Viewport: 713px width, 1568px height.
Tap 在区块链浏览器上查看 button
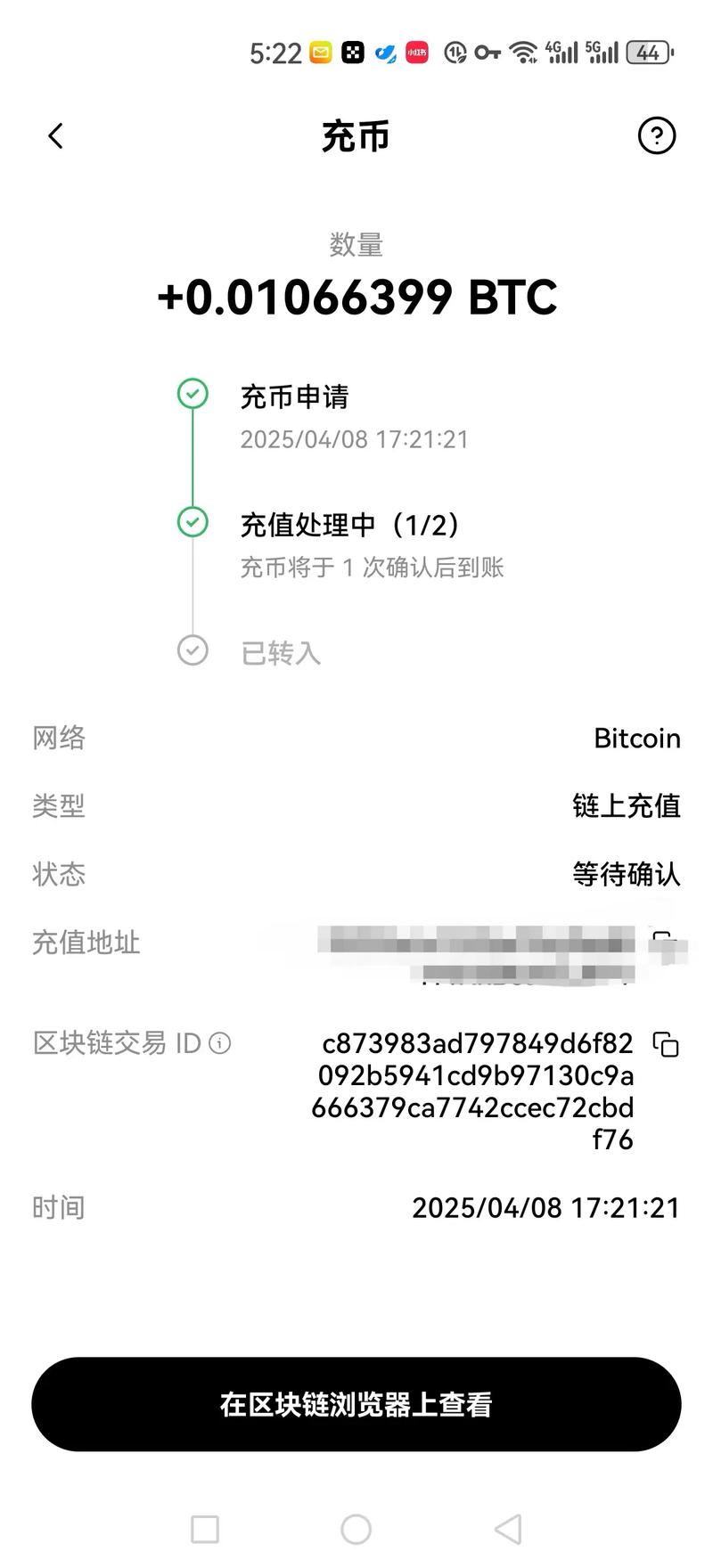pos(356,1405)
